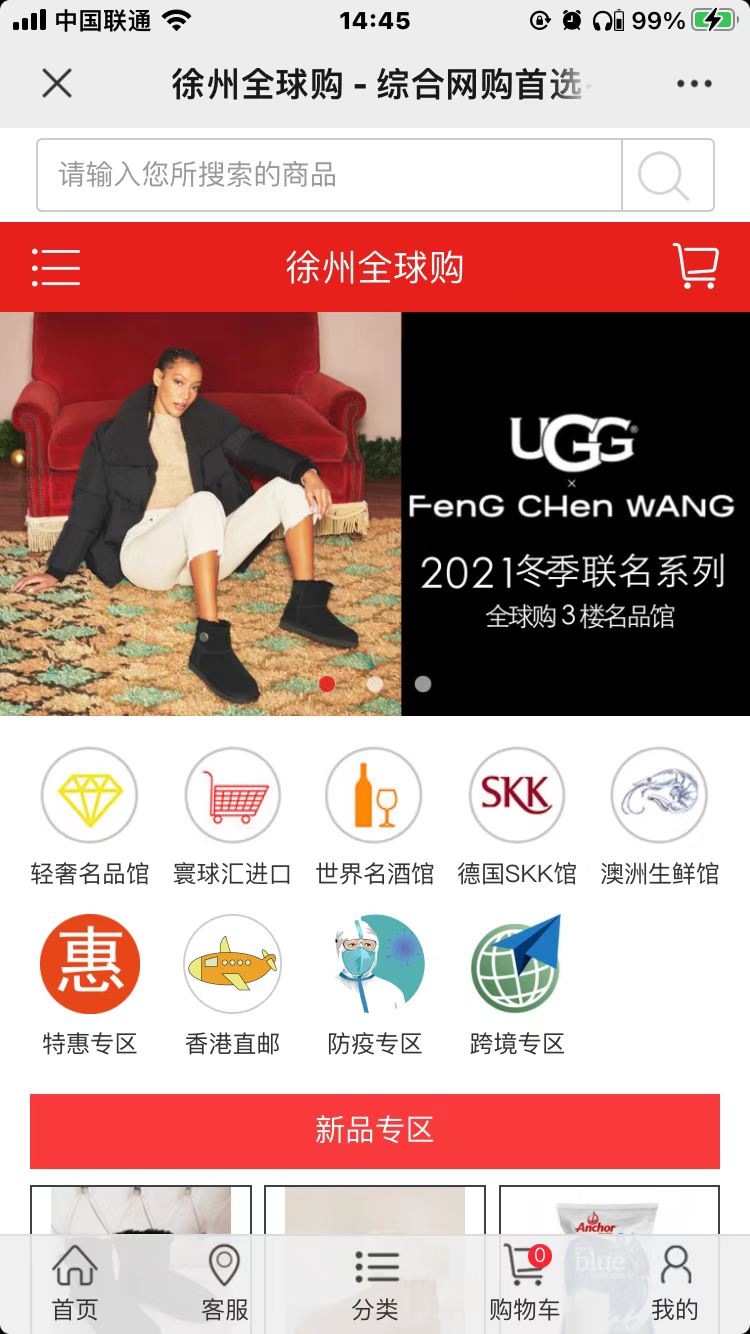This screenshot has width=750, height=1334.
Task: Focus the product search field
Action: tap(330, 175)
